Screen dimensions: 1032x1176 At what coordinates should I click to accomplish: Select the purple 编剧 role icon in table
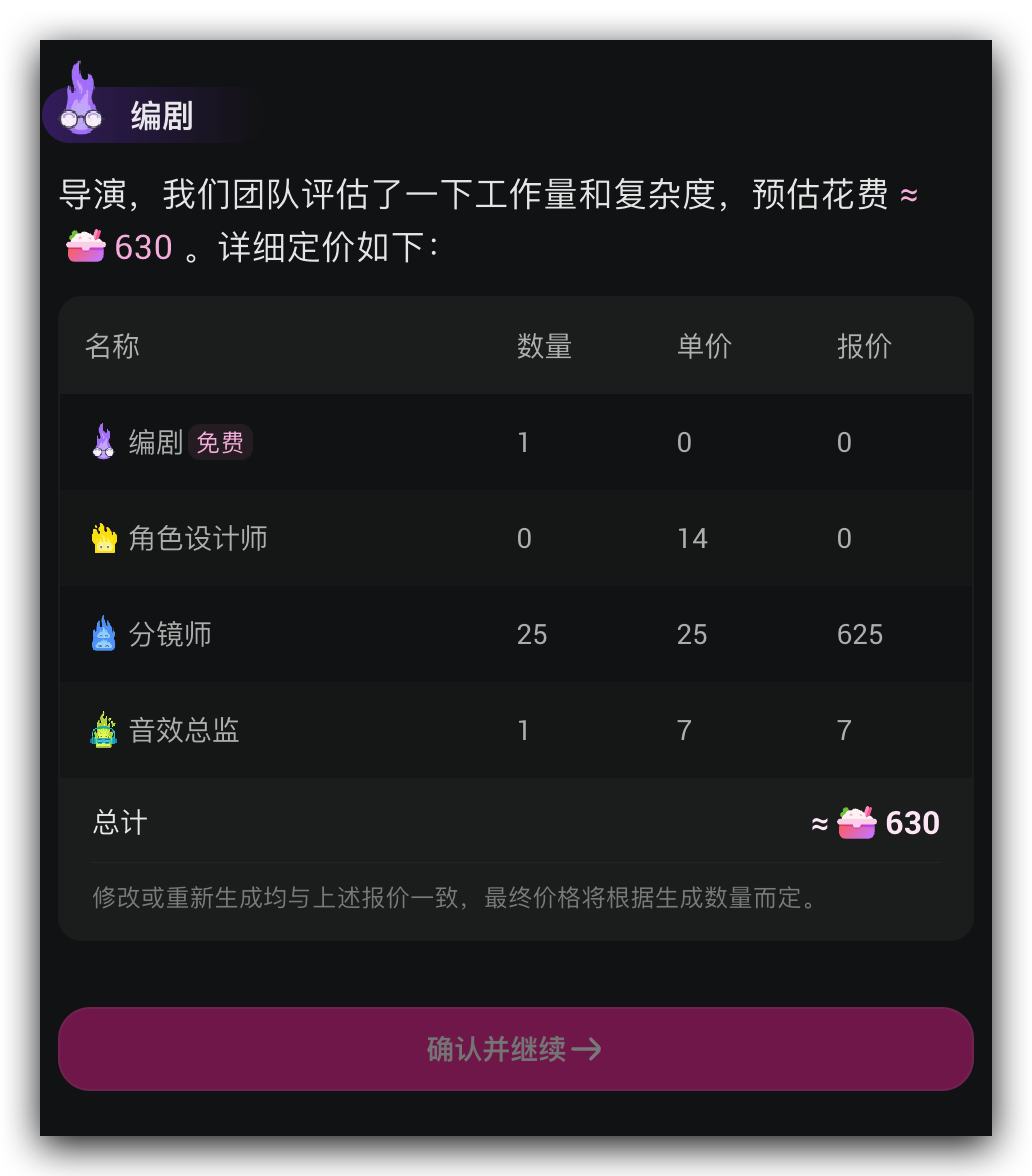point(102,441)
